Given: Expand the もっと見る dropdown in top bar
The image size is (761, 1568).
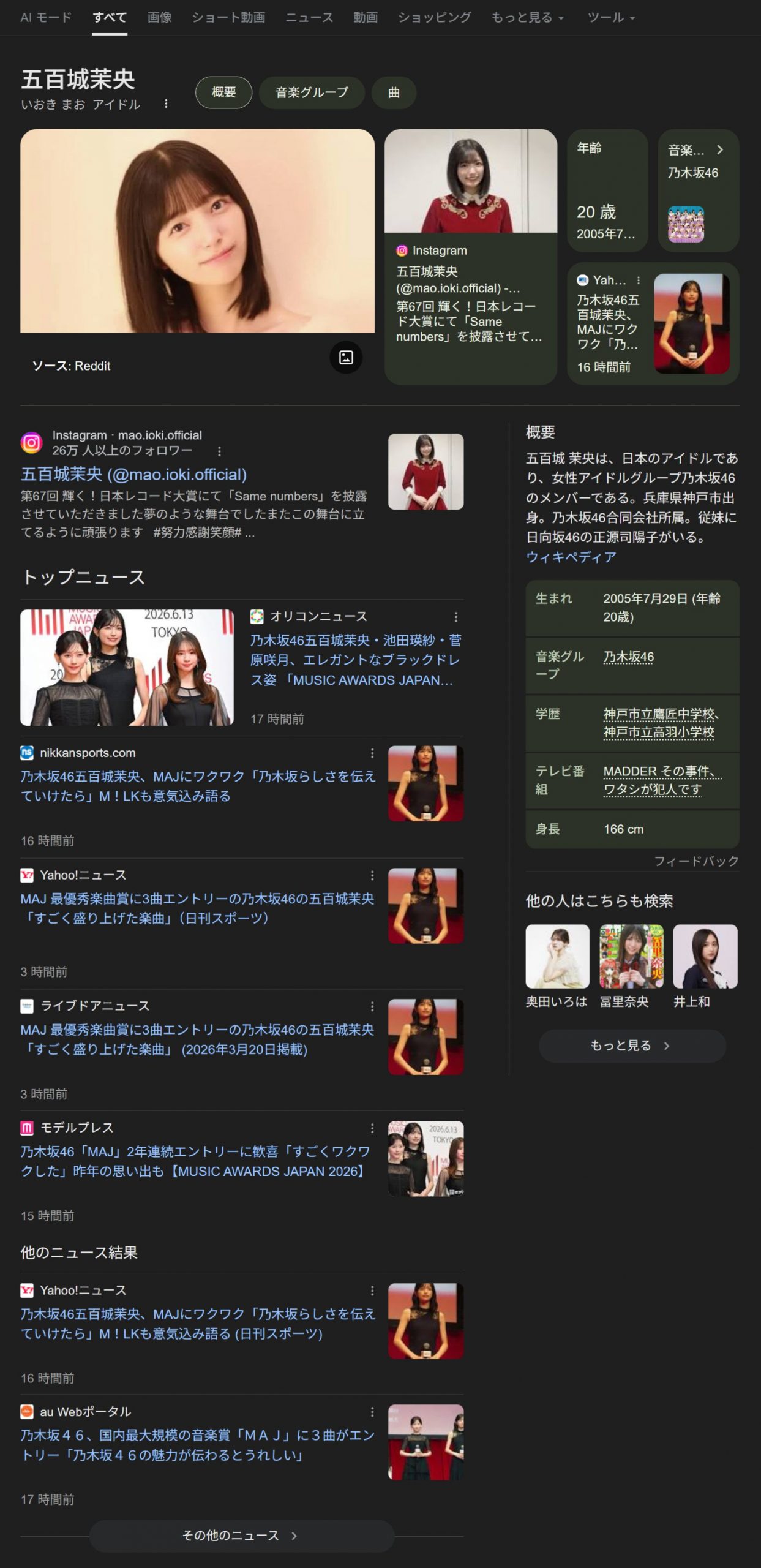Looking at the screenshot, I should coord(527,17).
